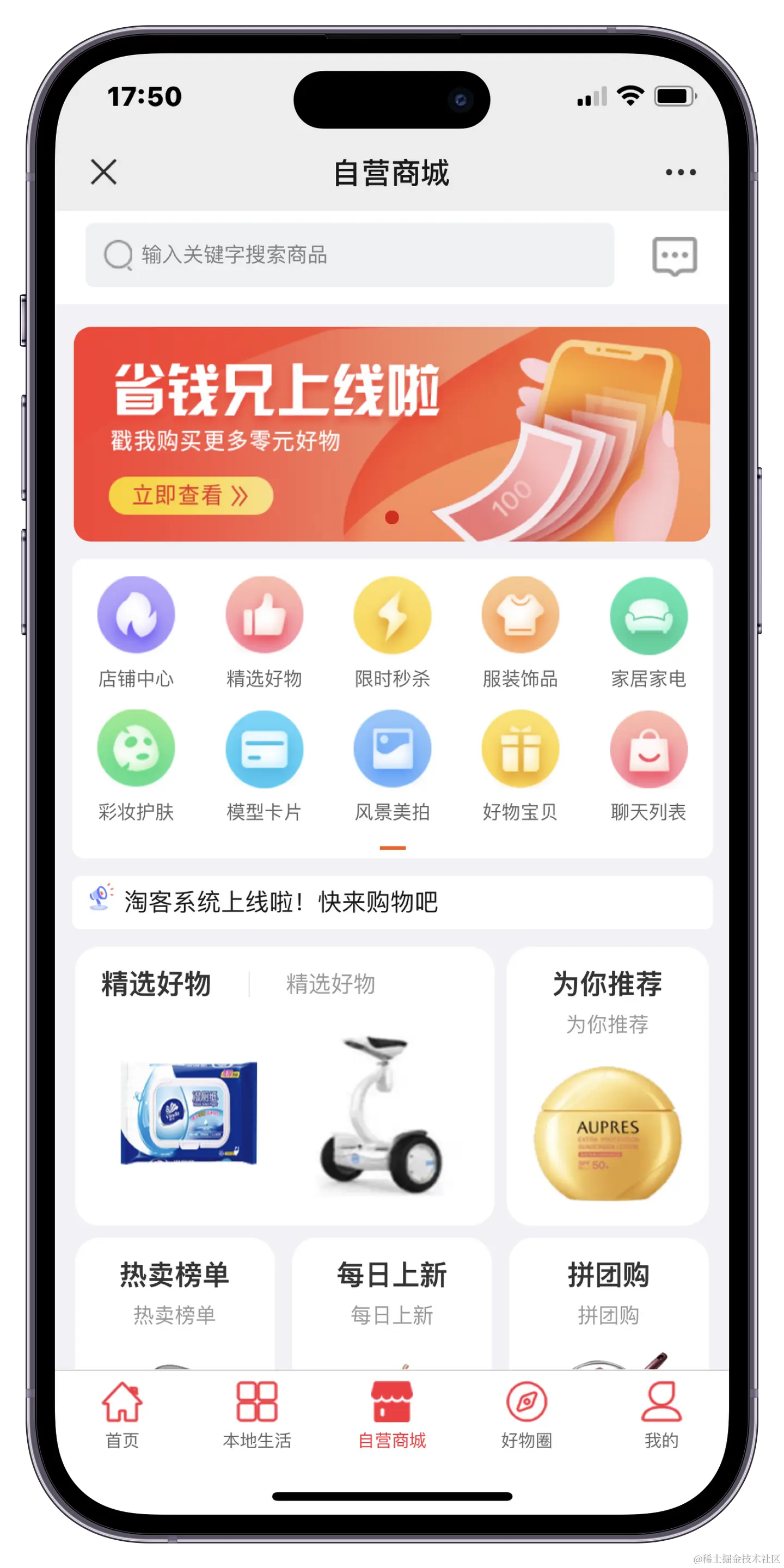Open the three-dot overflow menu
The image size is (784, 1568).
681,172
